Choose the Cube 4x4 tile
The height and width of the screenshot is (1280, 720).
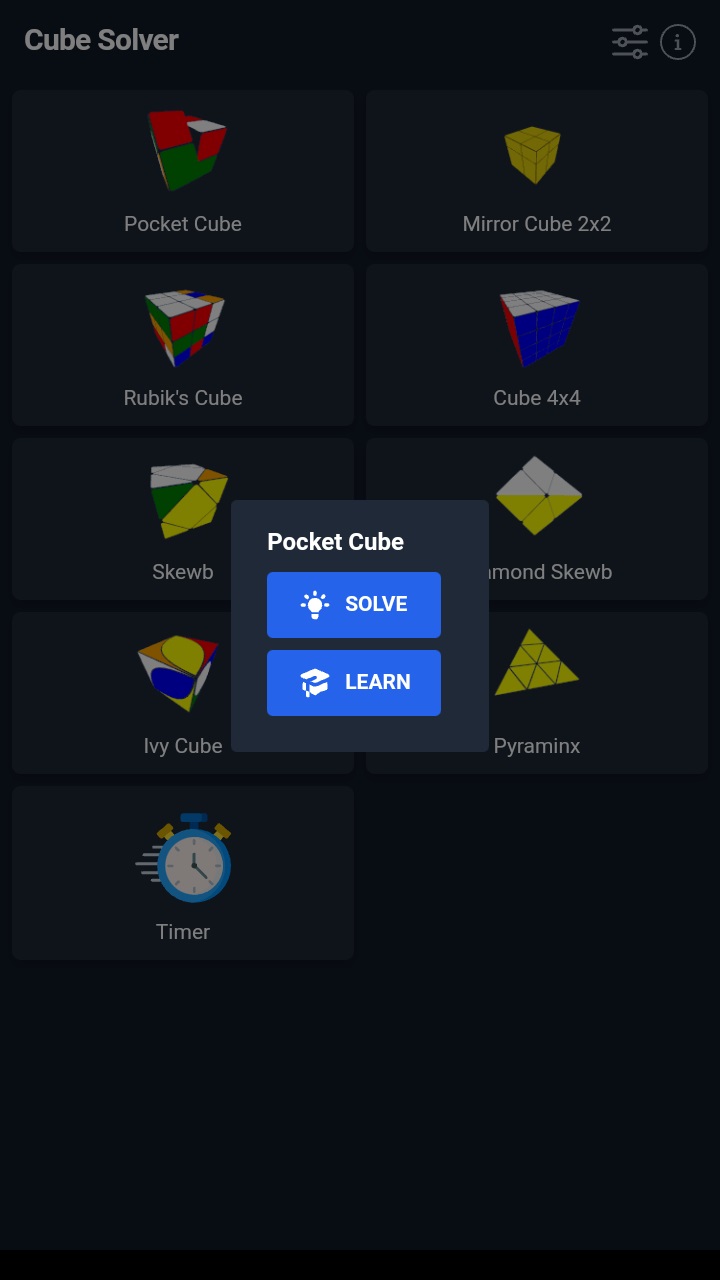tap(537, 345)
